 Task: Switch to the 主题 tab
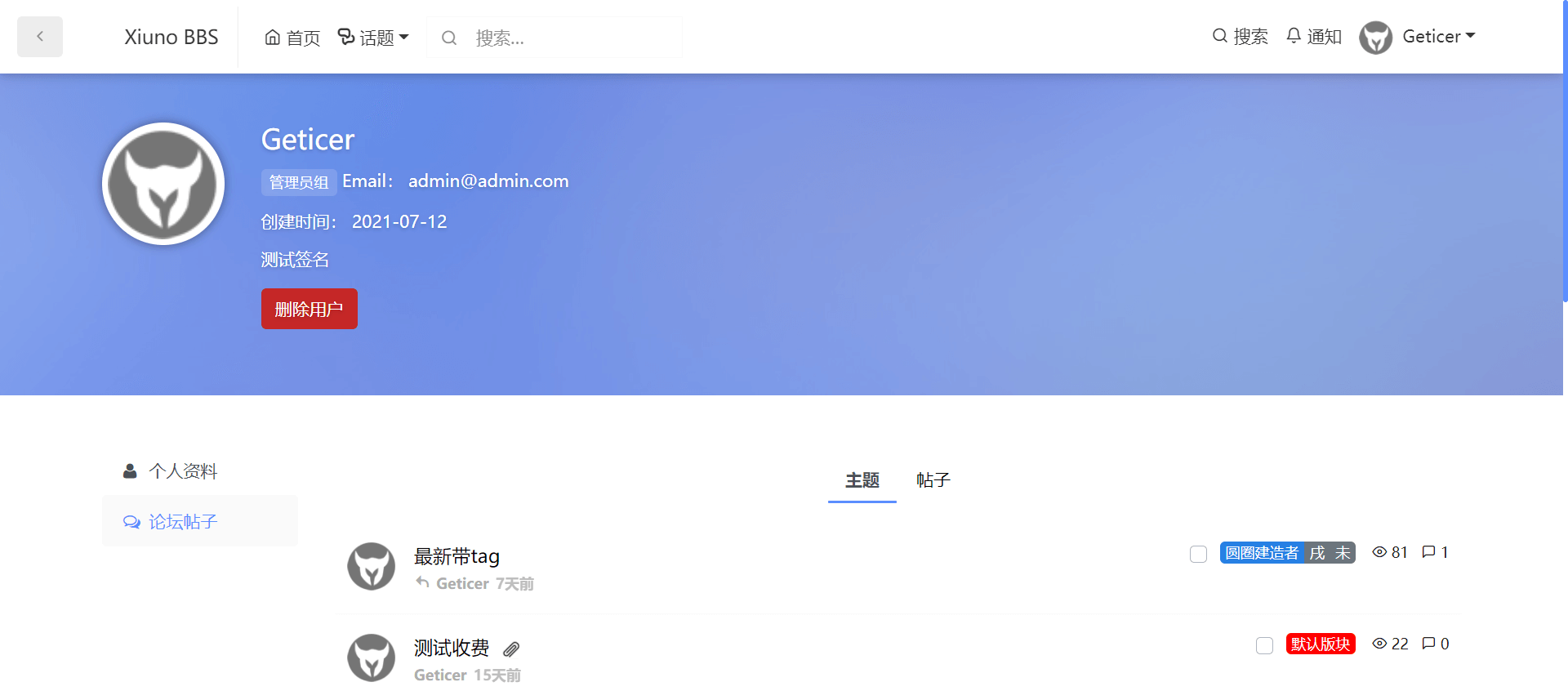click(862, 480)
